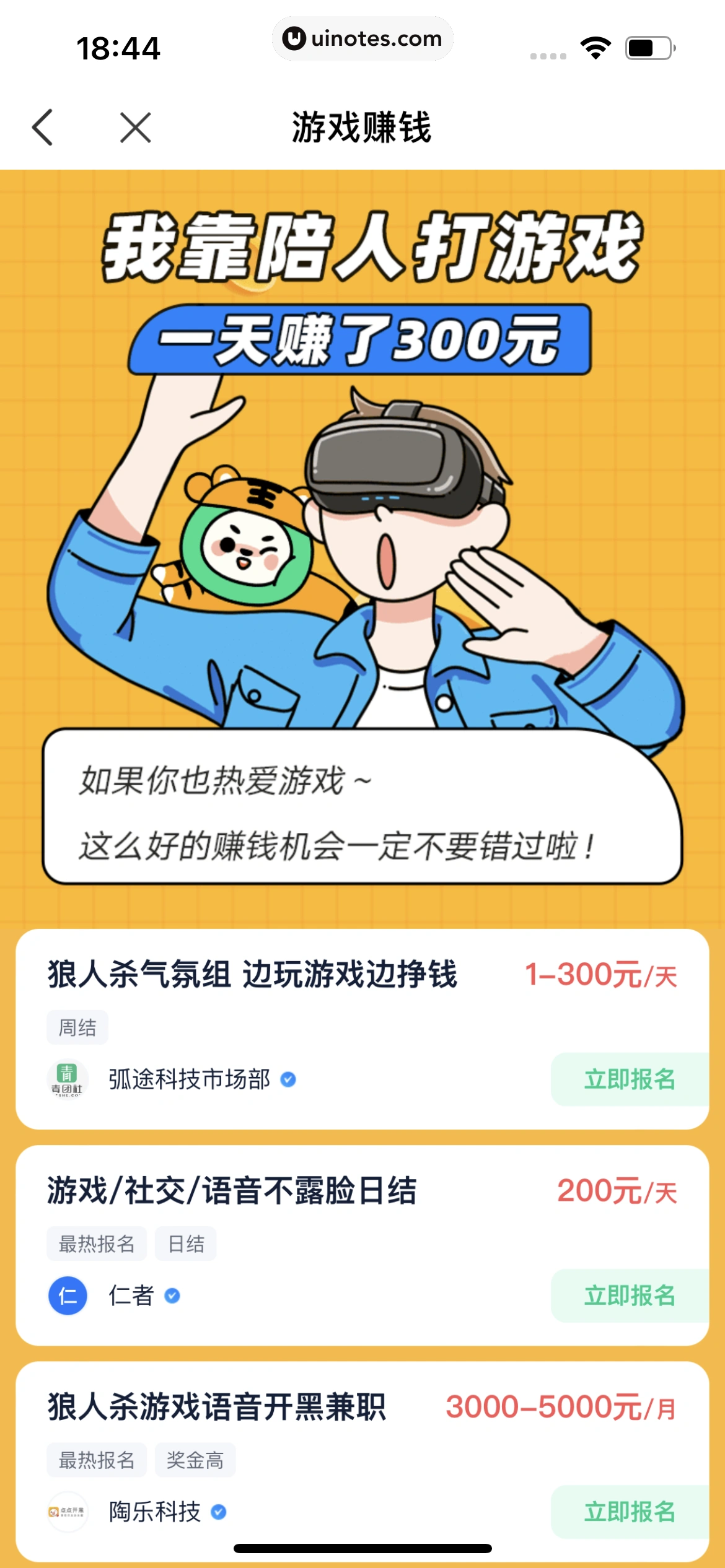The width and height of the screenshot is (725, 1568).
Task: Open the 狼人杀气氛组 边玩游戏边挣钱 card
Action: coord(253,975)
